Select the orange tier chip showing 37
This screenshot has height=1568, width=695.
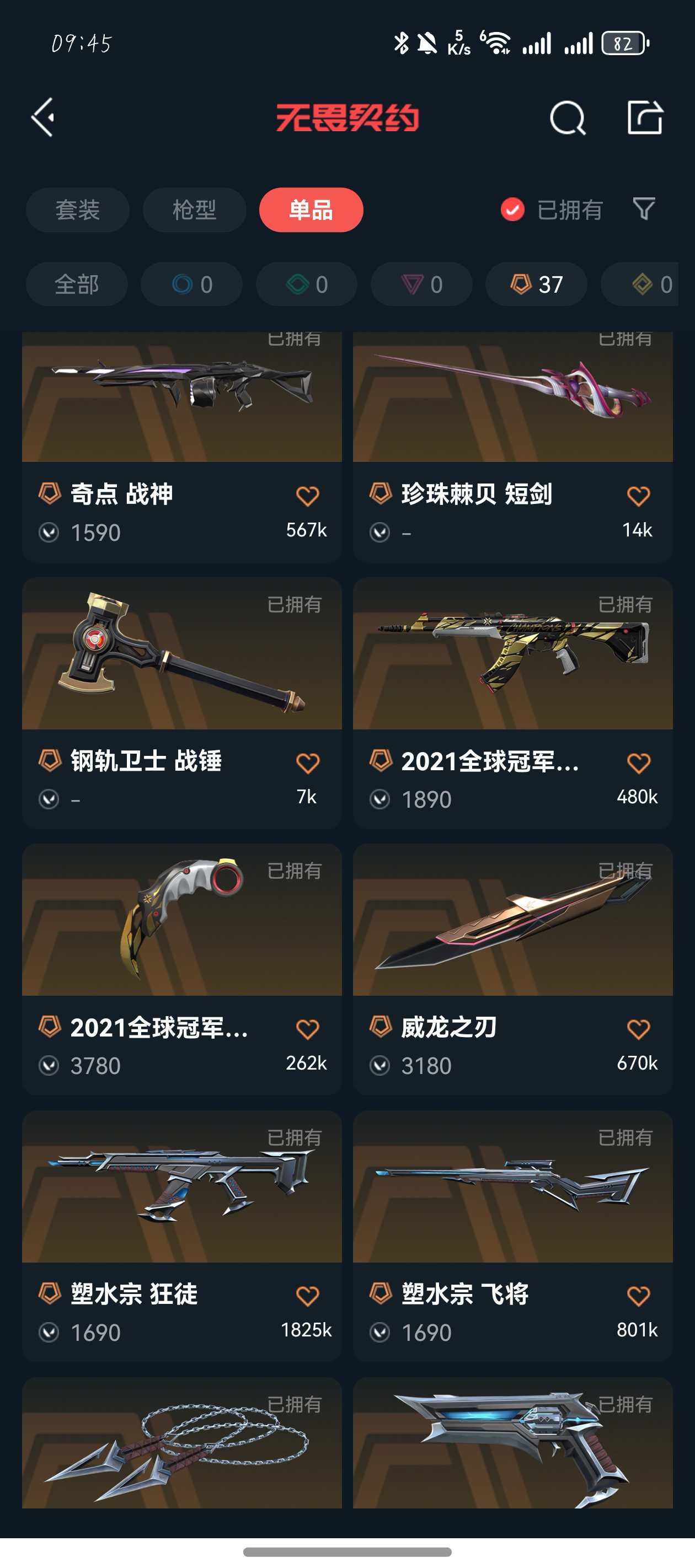[536, 284]
